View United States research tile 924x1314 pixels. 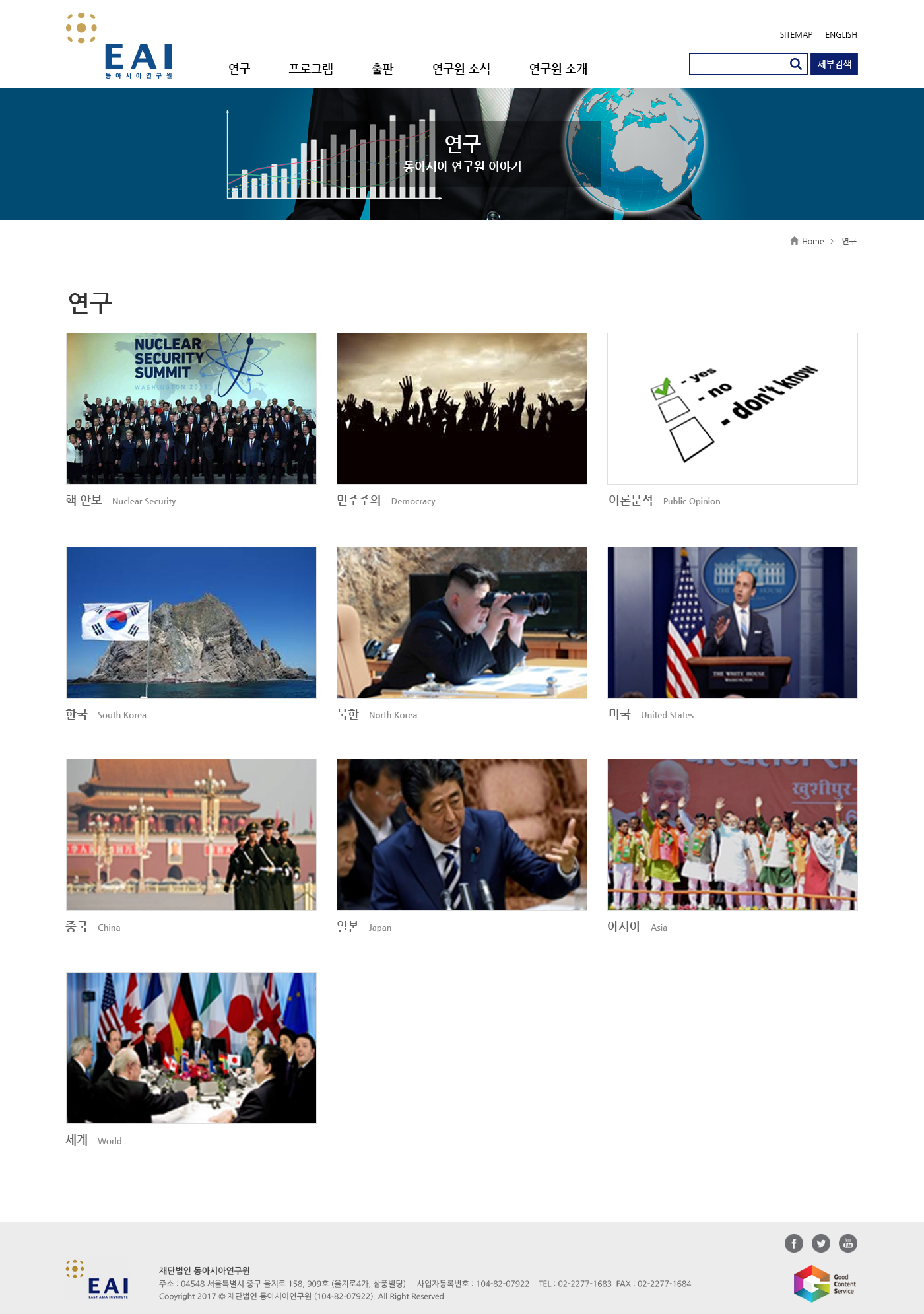point(733,623)
